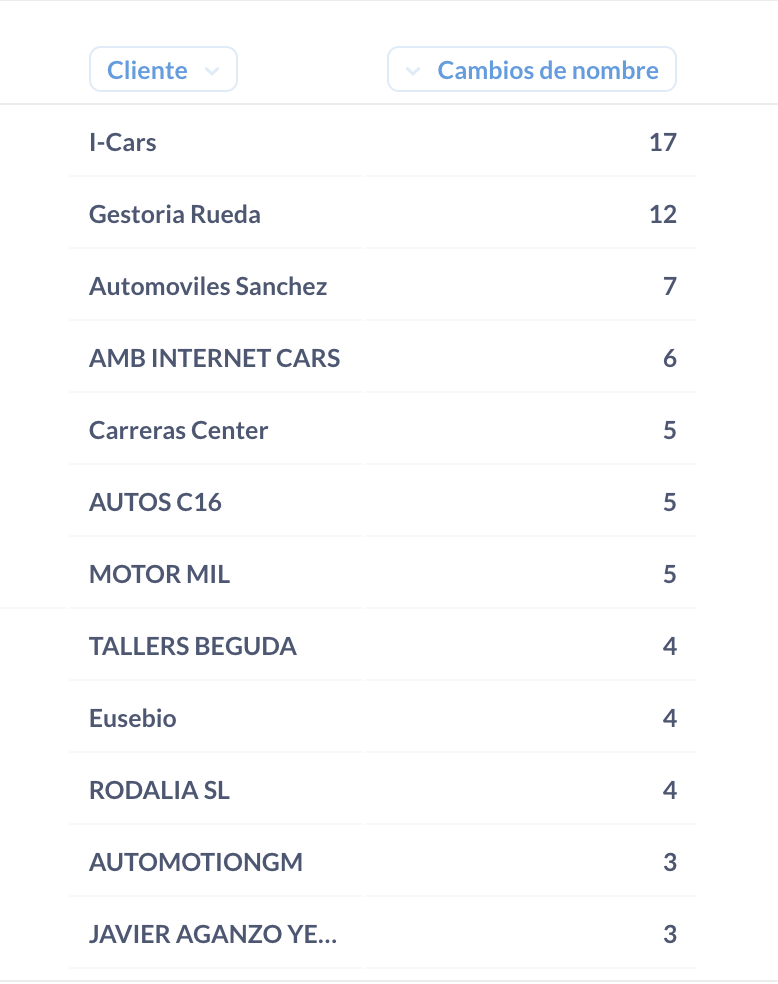Screen dimensions: 778x984
Task: Click the chevron beside Cambios de nombre
Action: pos(411,71)
